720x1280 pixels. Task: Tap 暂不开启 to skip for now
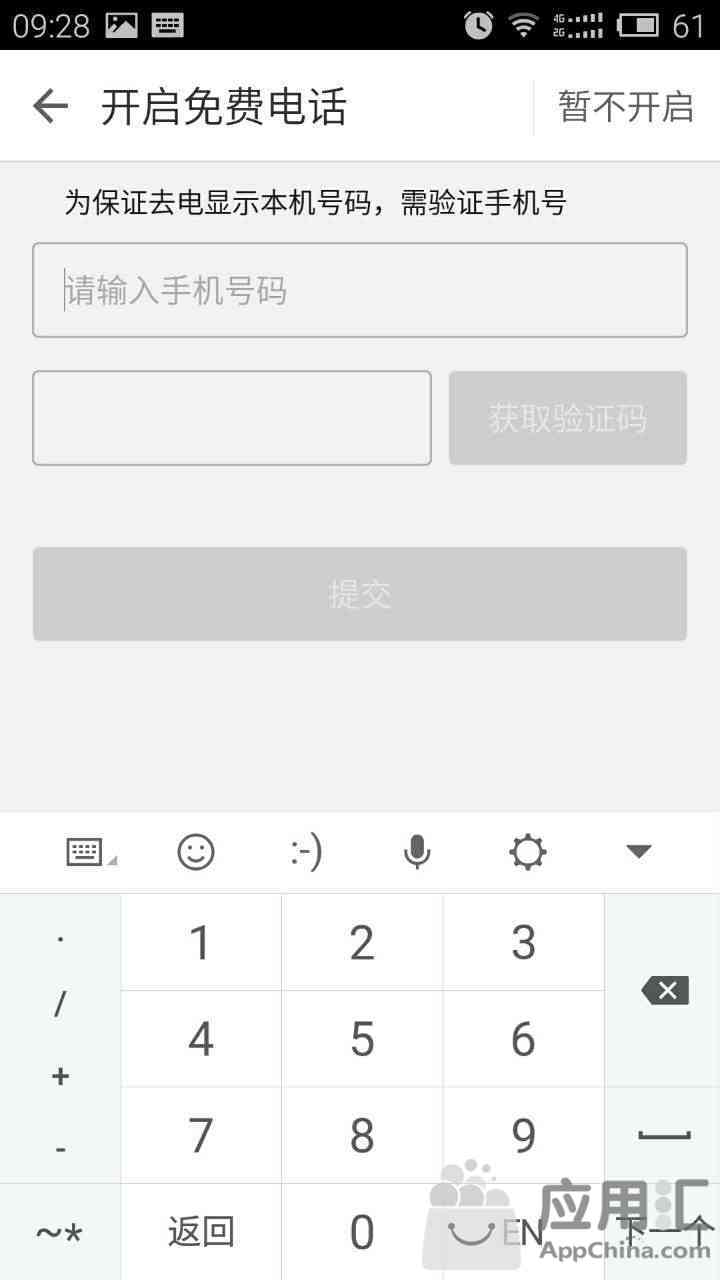(626, 106)
